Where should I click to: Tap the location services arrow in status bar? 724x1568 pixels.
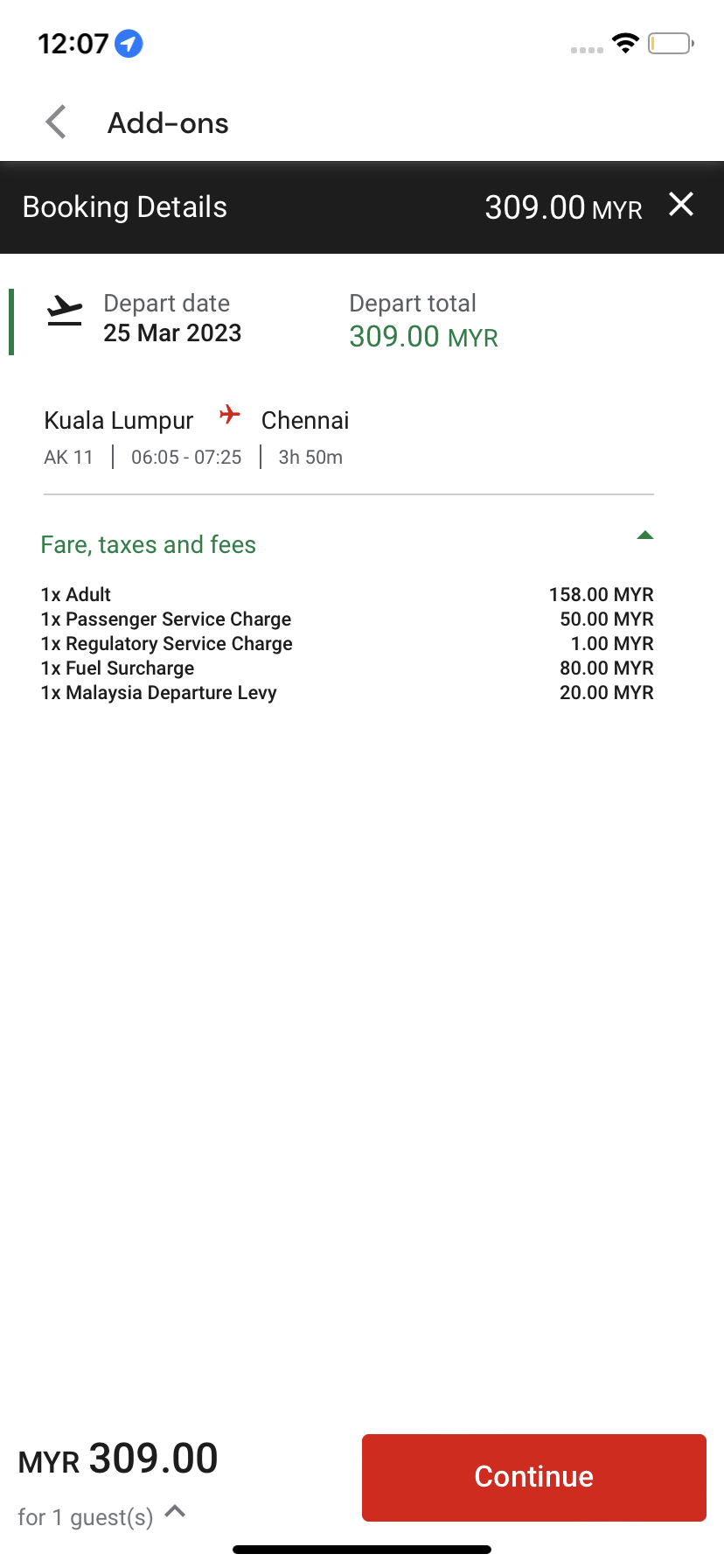tap(128, 43)
